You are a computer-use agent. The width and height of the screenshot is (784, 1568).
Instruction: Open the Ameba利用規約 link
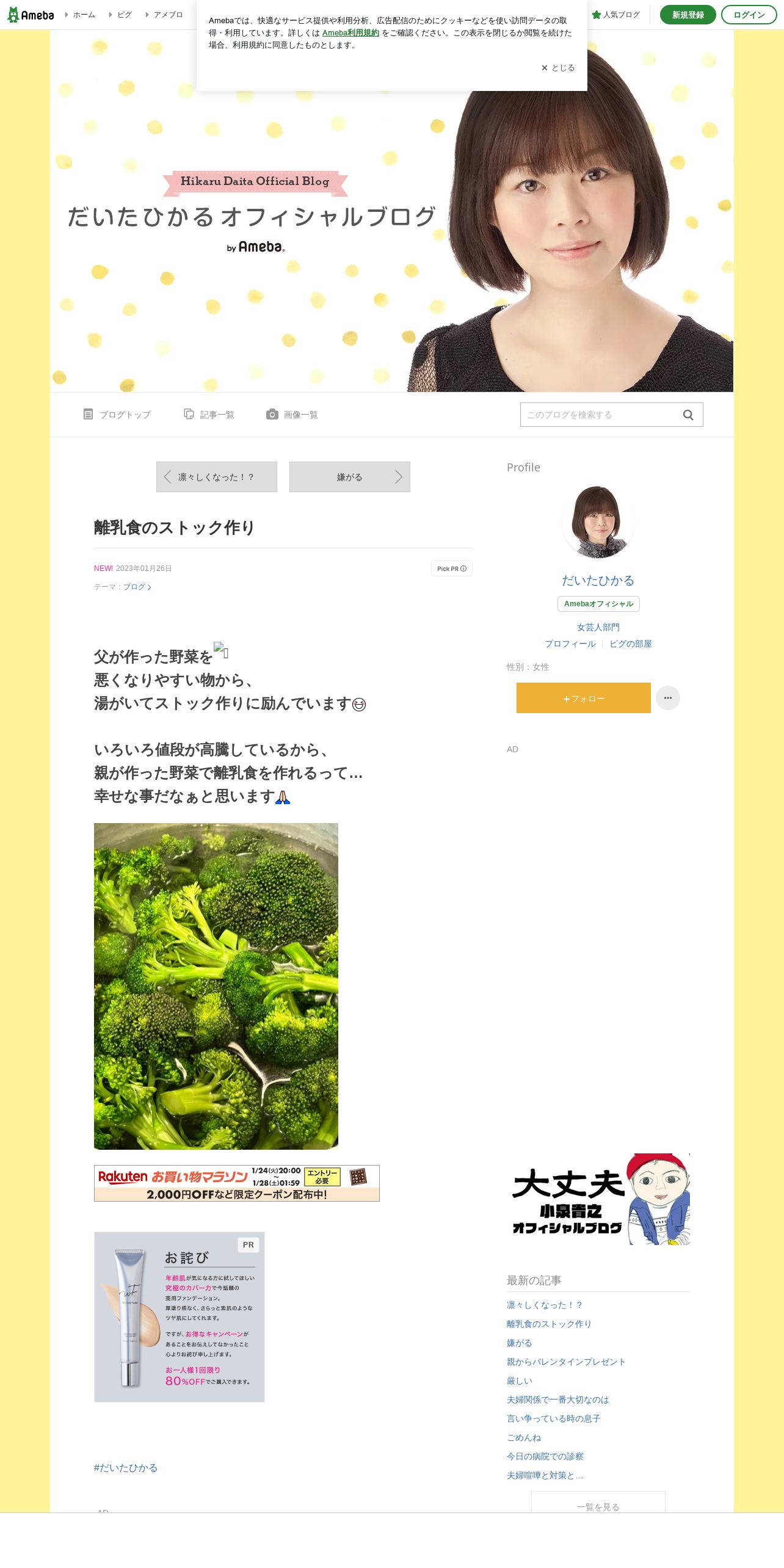[350, 33]
